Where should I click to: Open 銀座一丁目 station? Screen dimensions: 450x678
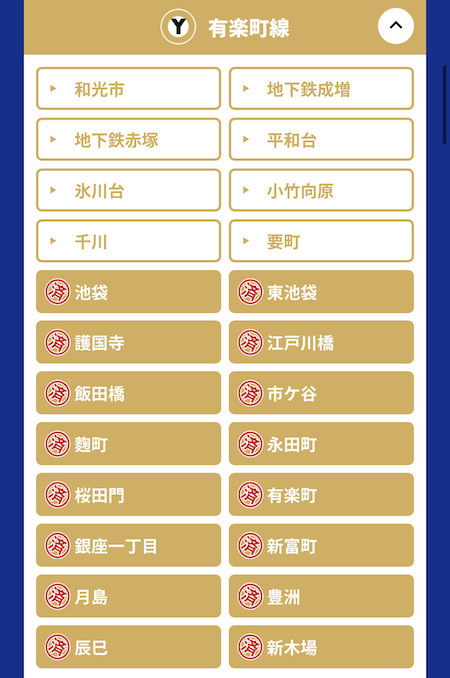pos(128,546)
